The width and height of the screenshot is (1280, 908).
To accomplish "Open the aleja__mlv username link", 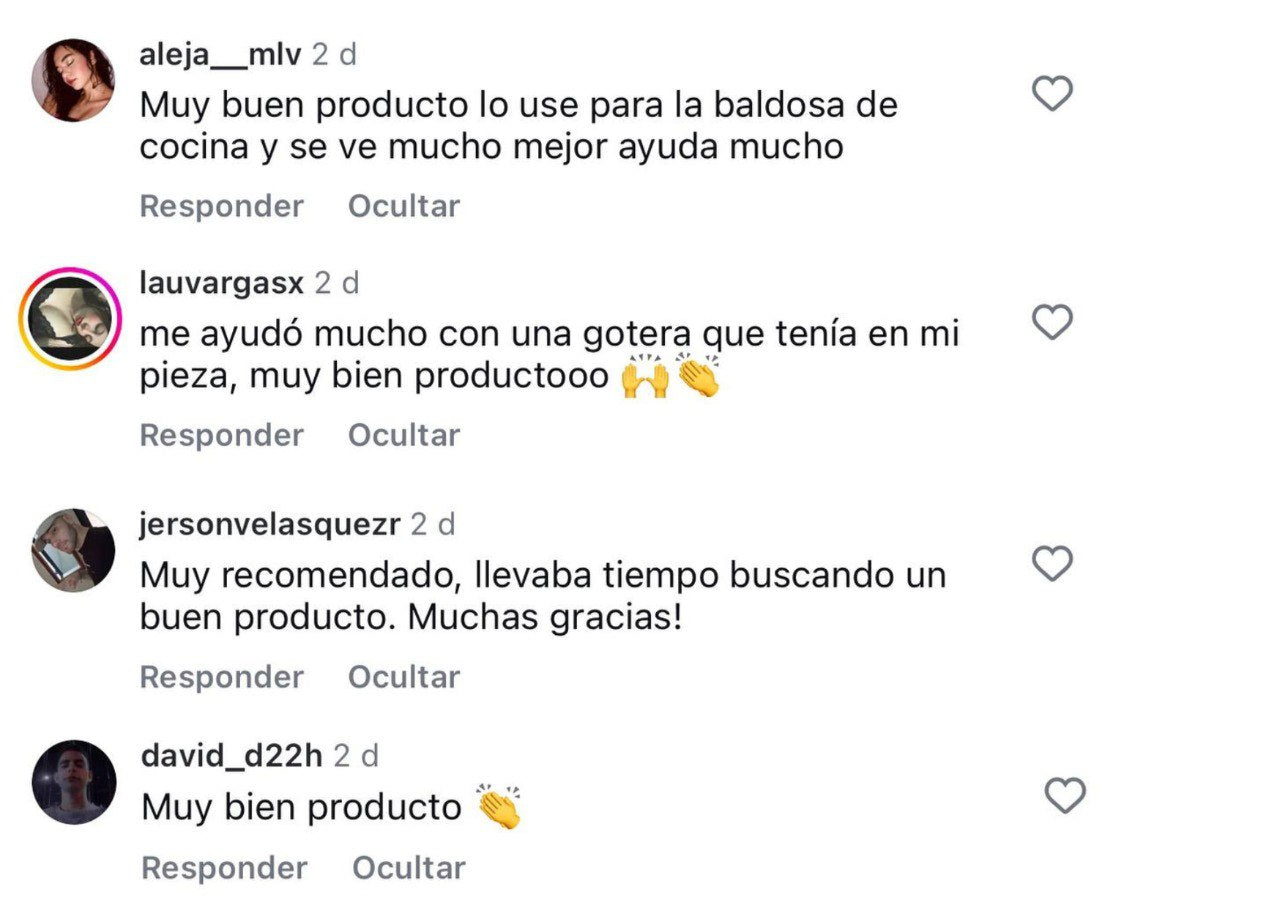I will pos(221,55).
